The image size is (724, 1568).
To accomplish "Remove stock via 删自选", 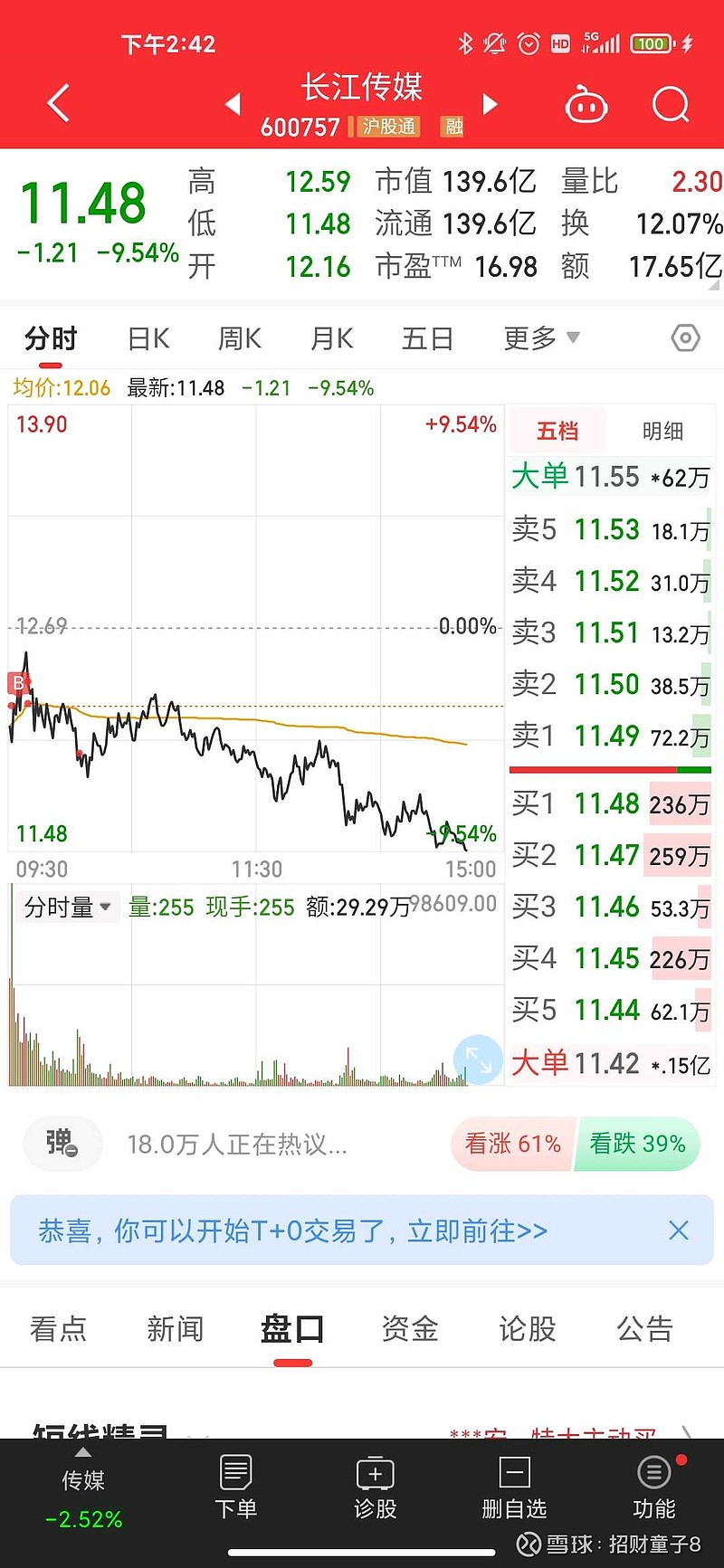I will point(514,1487).
